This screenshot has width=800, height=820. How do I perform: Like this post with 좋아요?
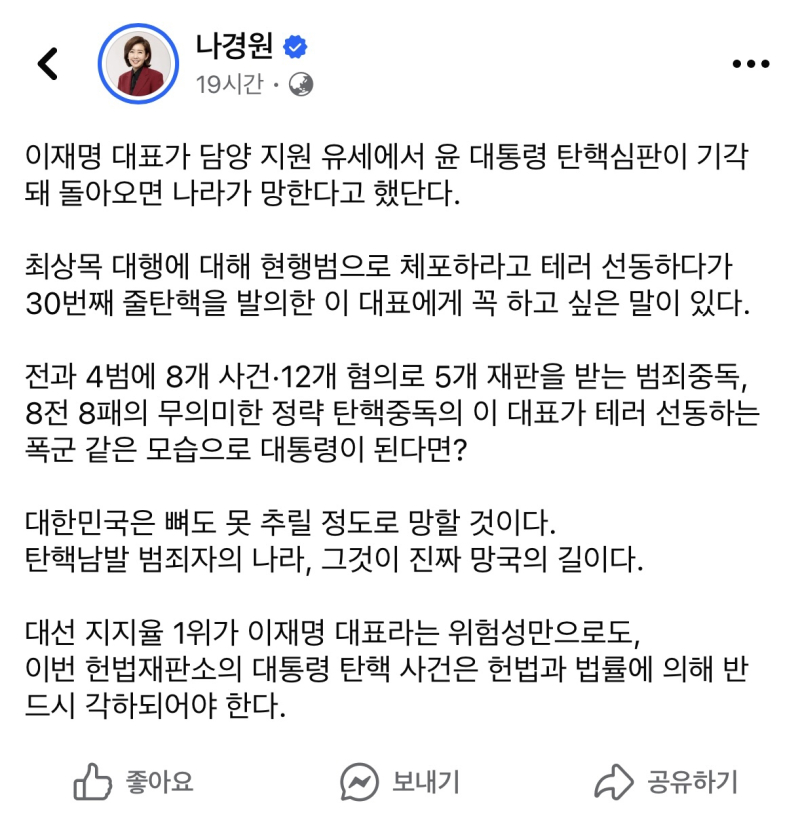pyautogui.click(x=133, y=781)
